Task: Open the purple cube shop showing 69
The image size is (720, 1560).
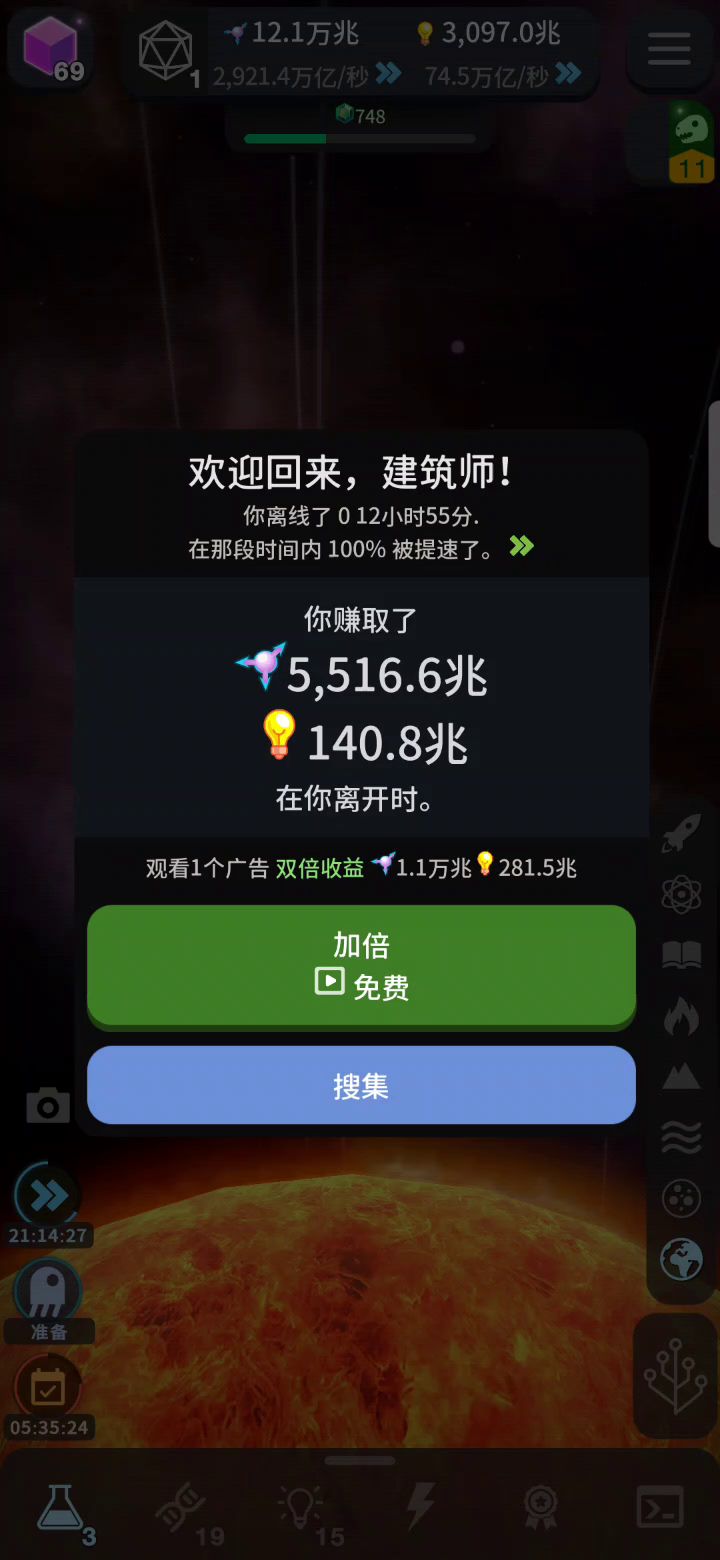Action: click(x=50, y=48)
